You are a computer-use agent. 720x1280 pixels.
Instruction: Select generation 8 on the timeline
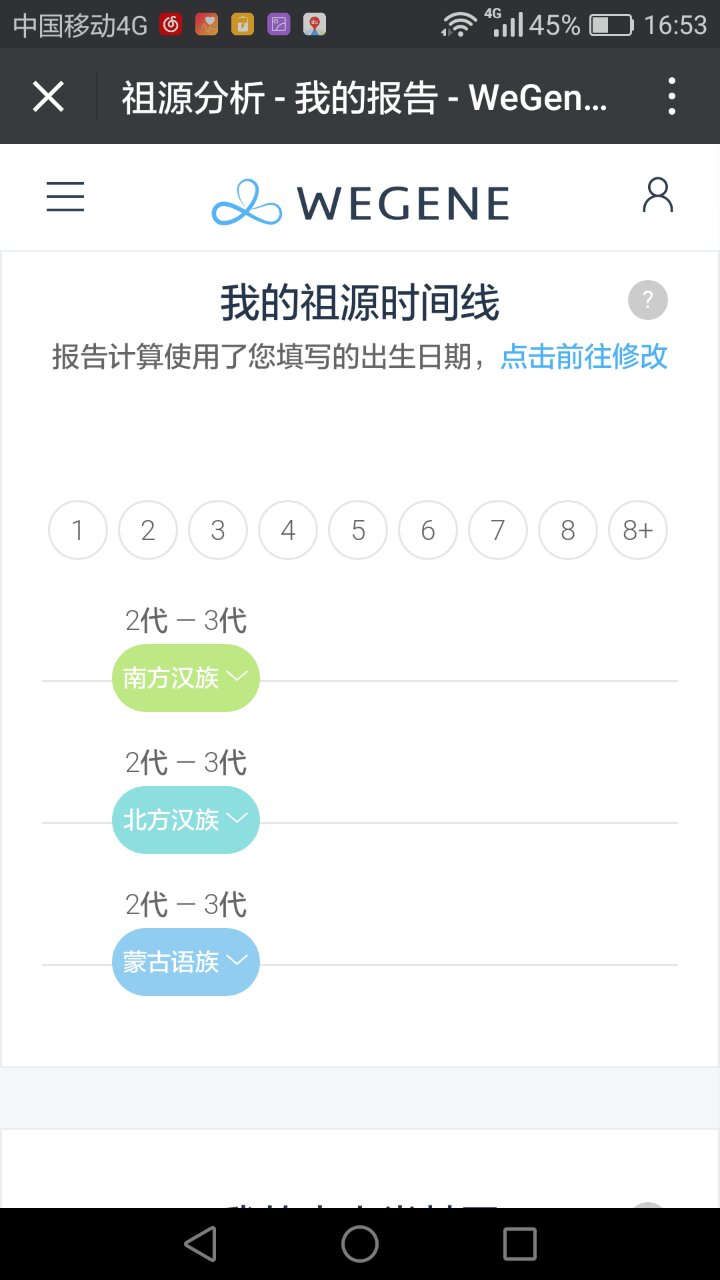pos(568,530)
